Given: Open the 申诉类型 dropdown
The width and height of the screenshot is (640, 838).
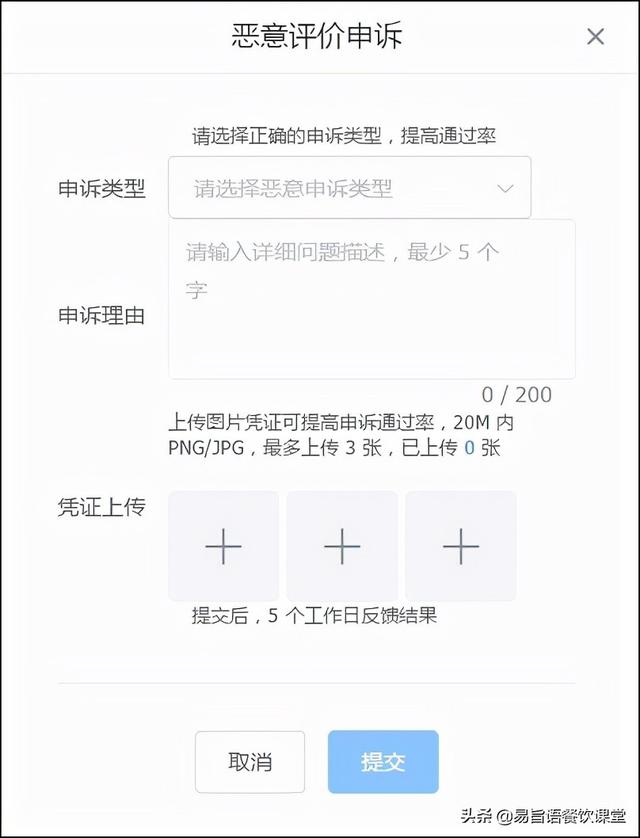Looking at the screenshot, I should click(349, 188).
